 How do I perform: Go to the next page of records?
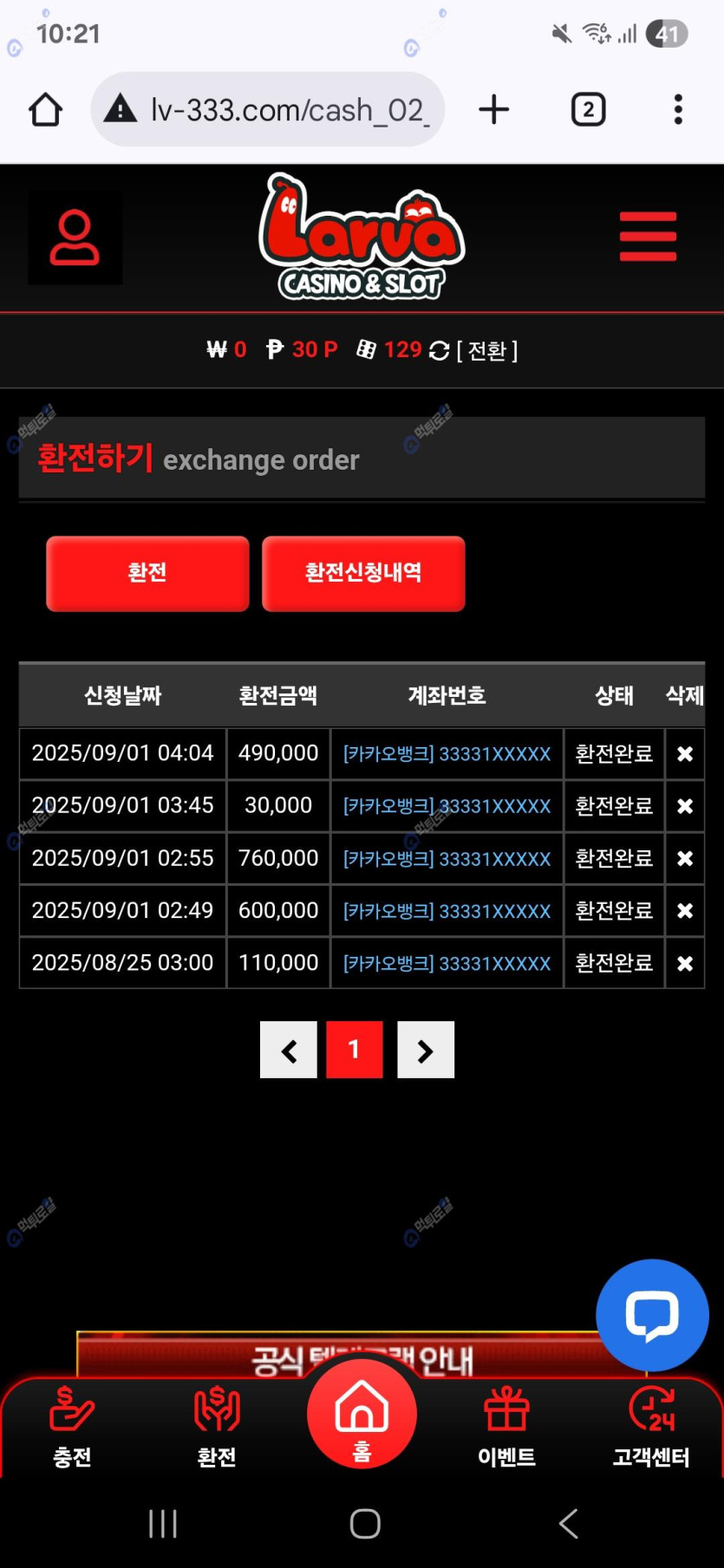(x=425, y=1051)
